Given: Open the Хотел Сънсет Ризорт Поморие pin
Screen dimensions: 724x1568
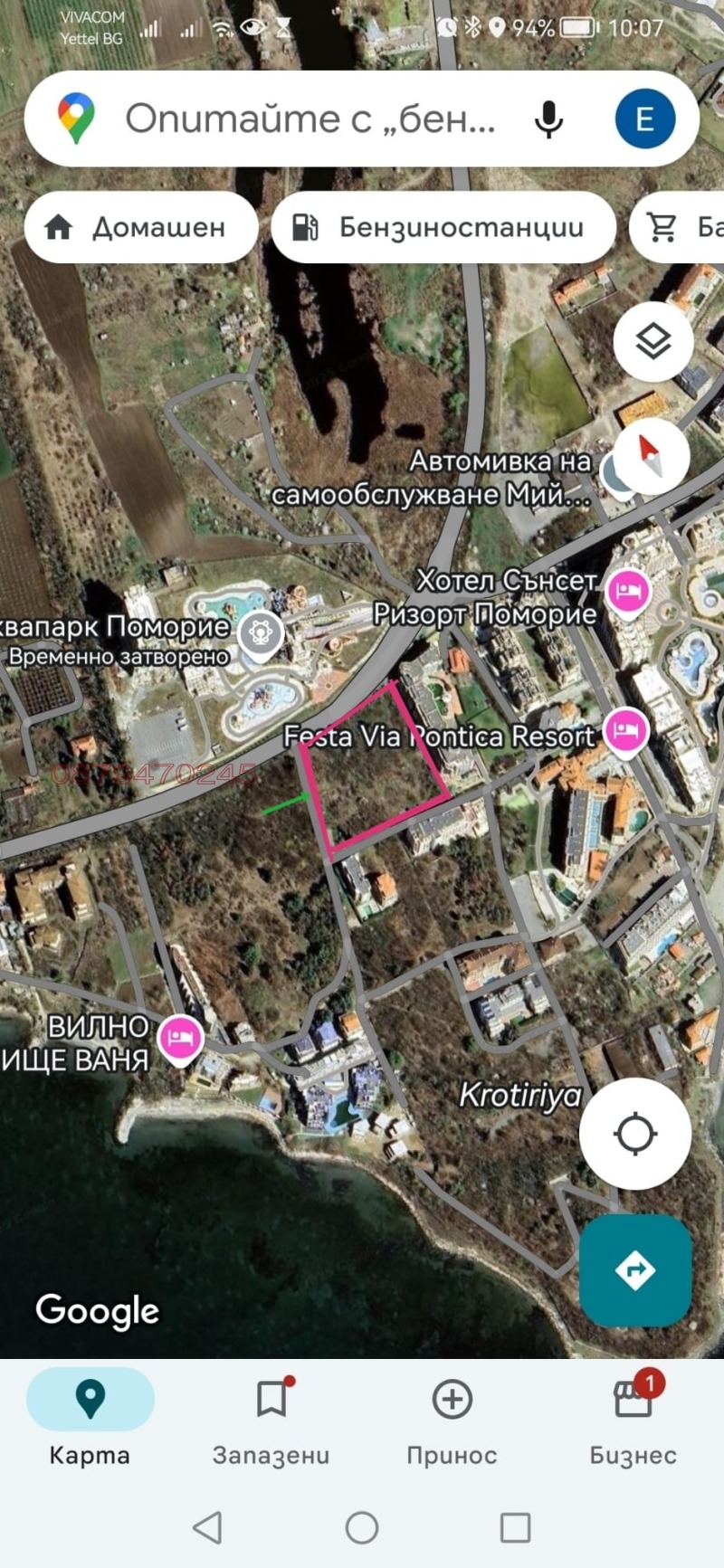Looking at the screenshot, I should pyautogui.click(x=628, y=594).
